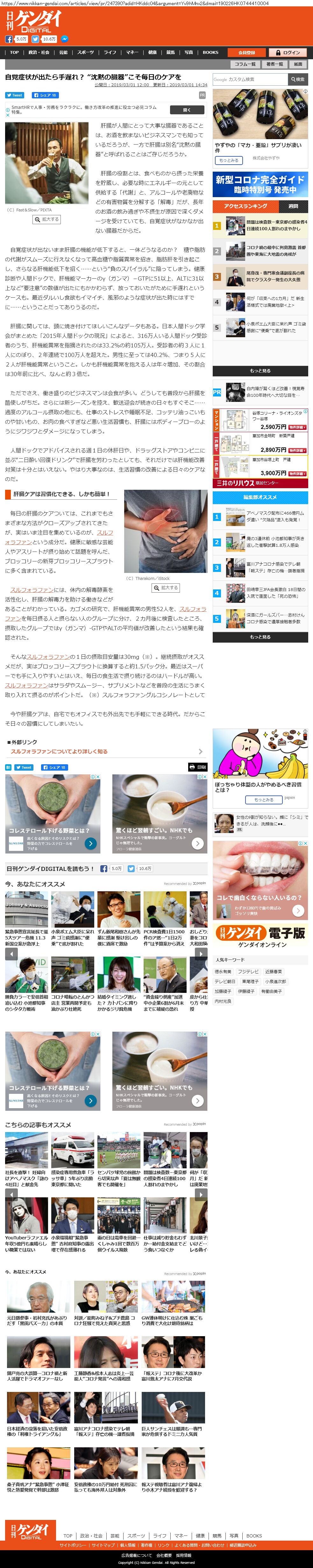Focus the Google カスタム検索 field
Image resolution: width=313 pixels, height=1568 pixels.
(250, 79)
